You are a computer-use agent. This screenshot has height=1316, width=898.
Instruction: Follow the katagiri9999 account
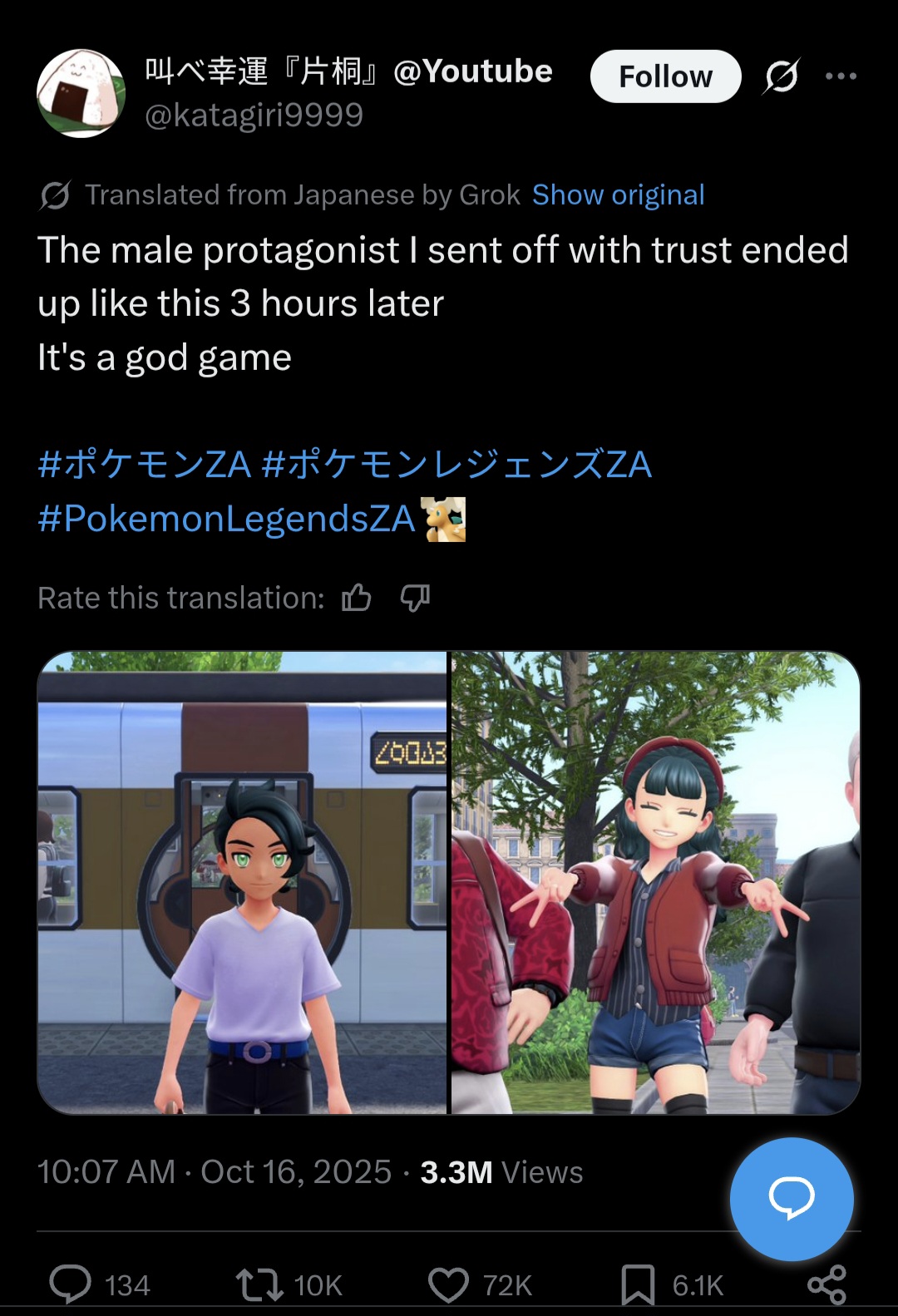(665, 76)
